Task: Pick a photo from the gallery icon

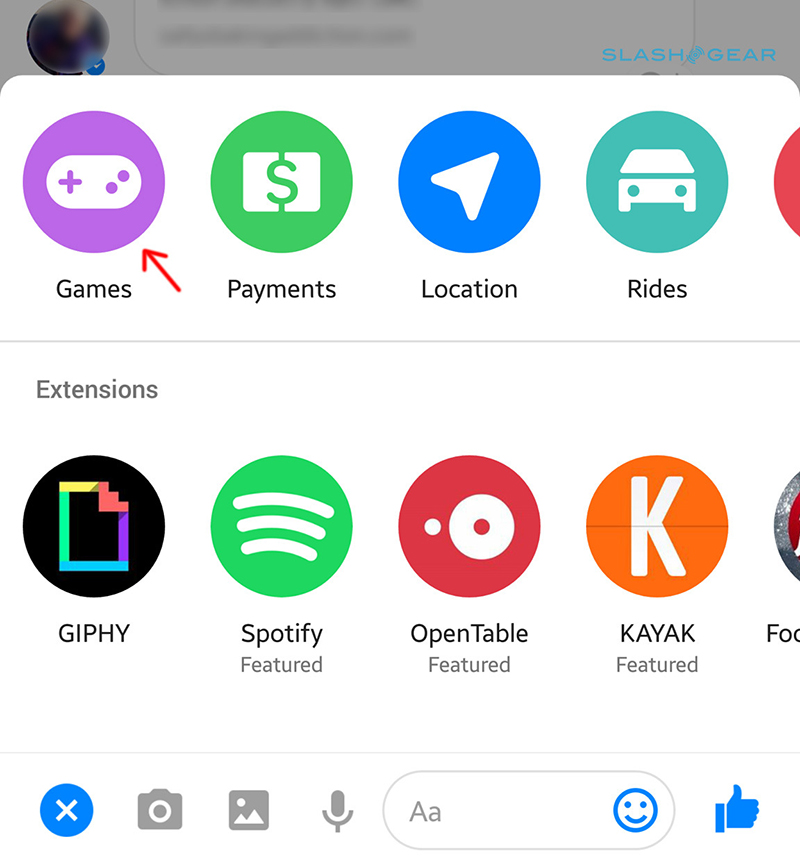Action: pyautogui.click(x=248, y=810)
